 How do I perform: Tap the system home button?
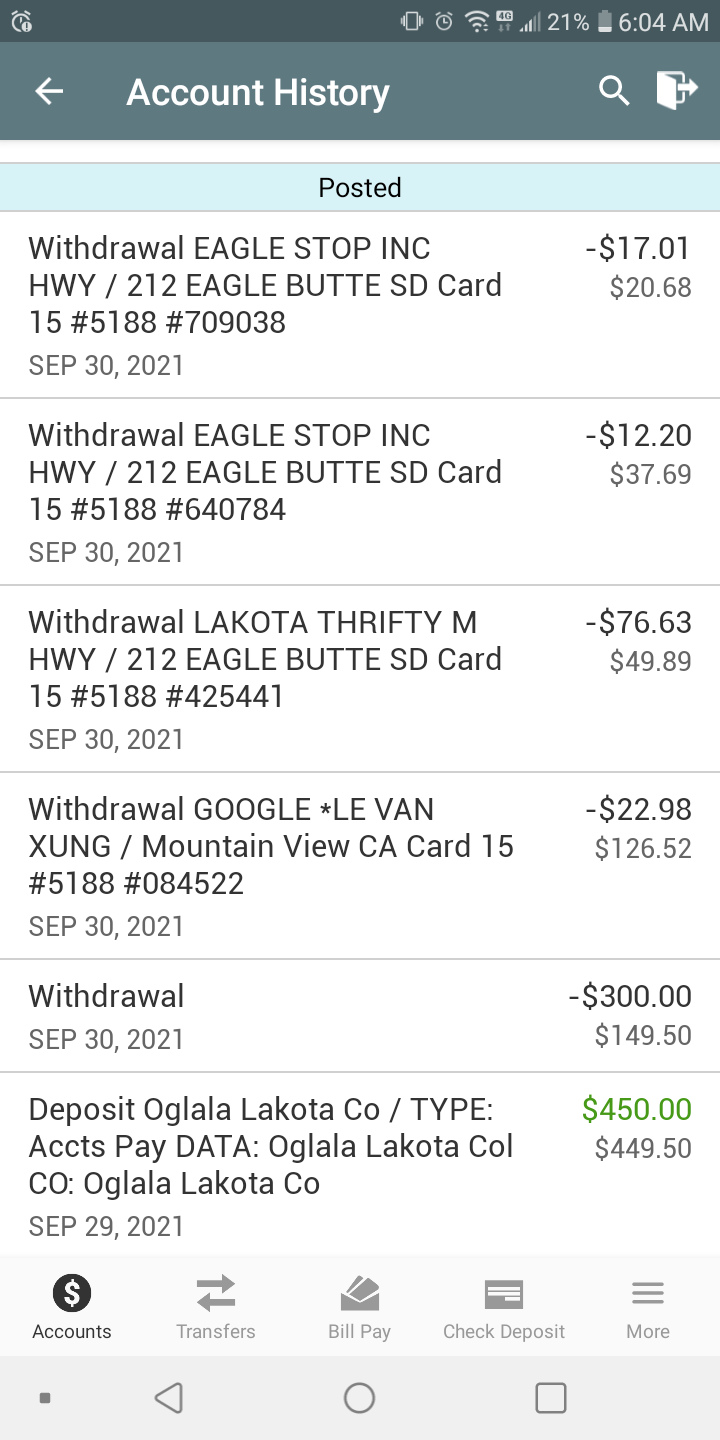tap(359, 1398)
